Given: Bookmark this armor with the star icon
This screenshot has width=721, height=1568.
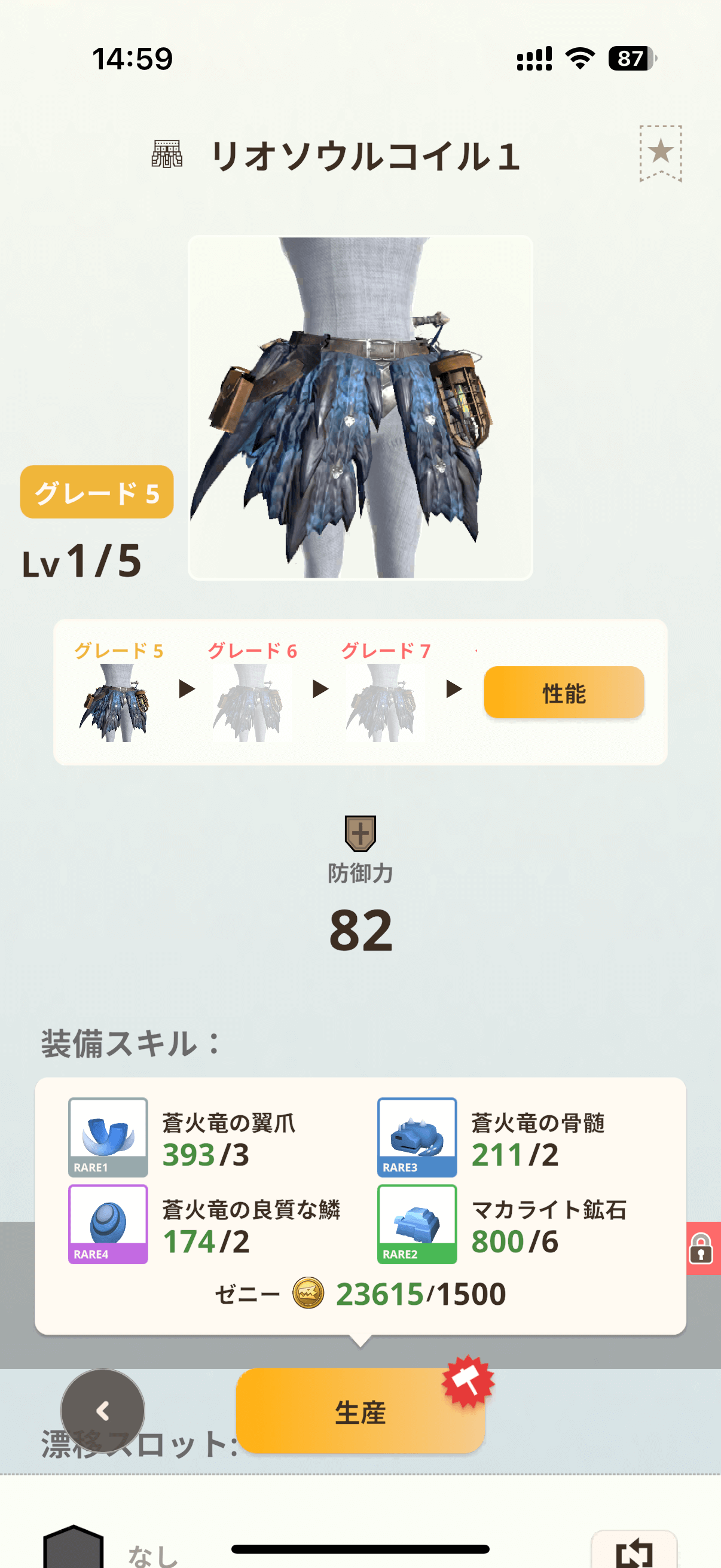Looking at the screenshot, I should pyautogui.click(x=660, y=152).
